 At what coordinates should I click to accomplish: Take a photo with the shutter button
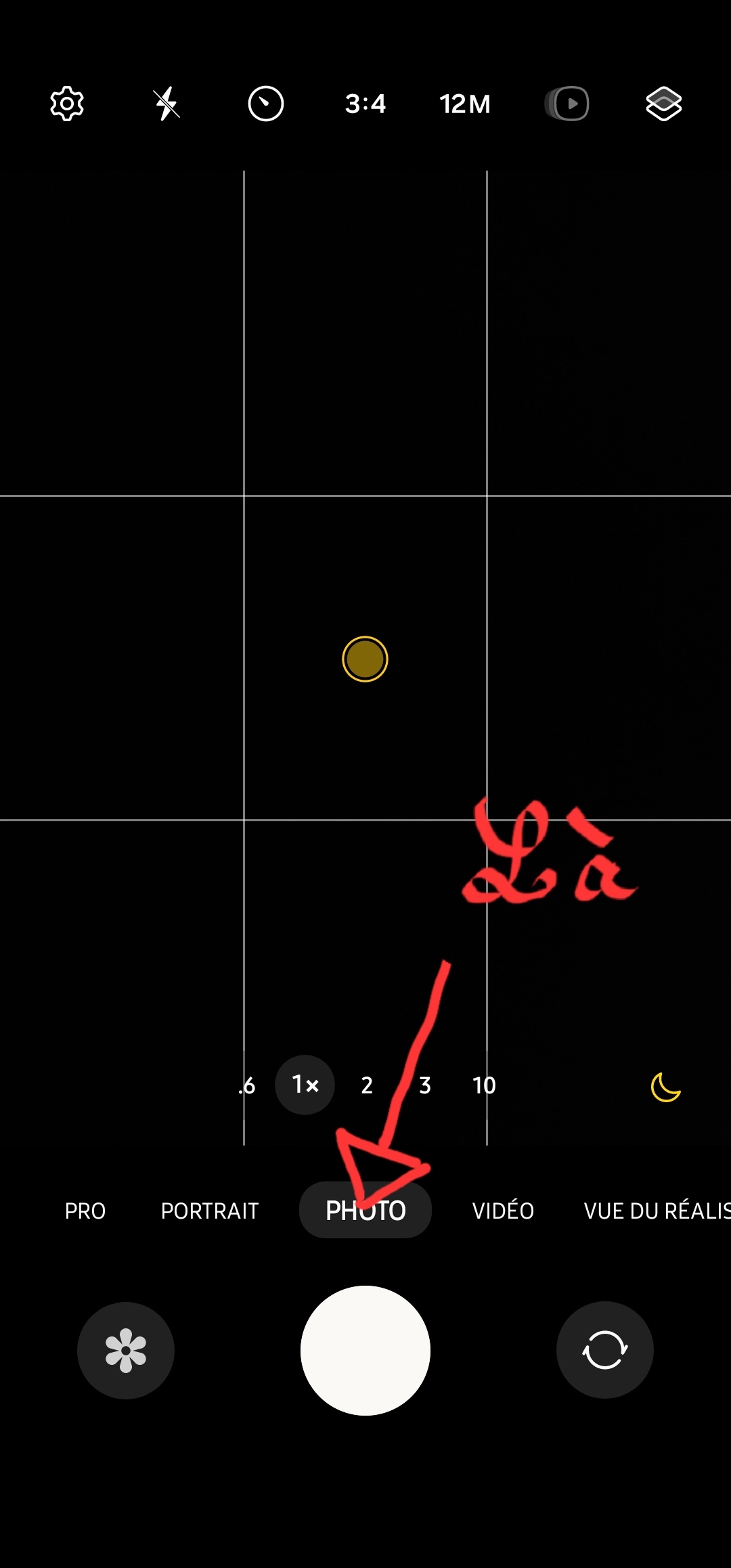click(365, 1350)
